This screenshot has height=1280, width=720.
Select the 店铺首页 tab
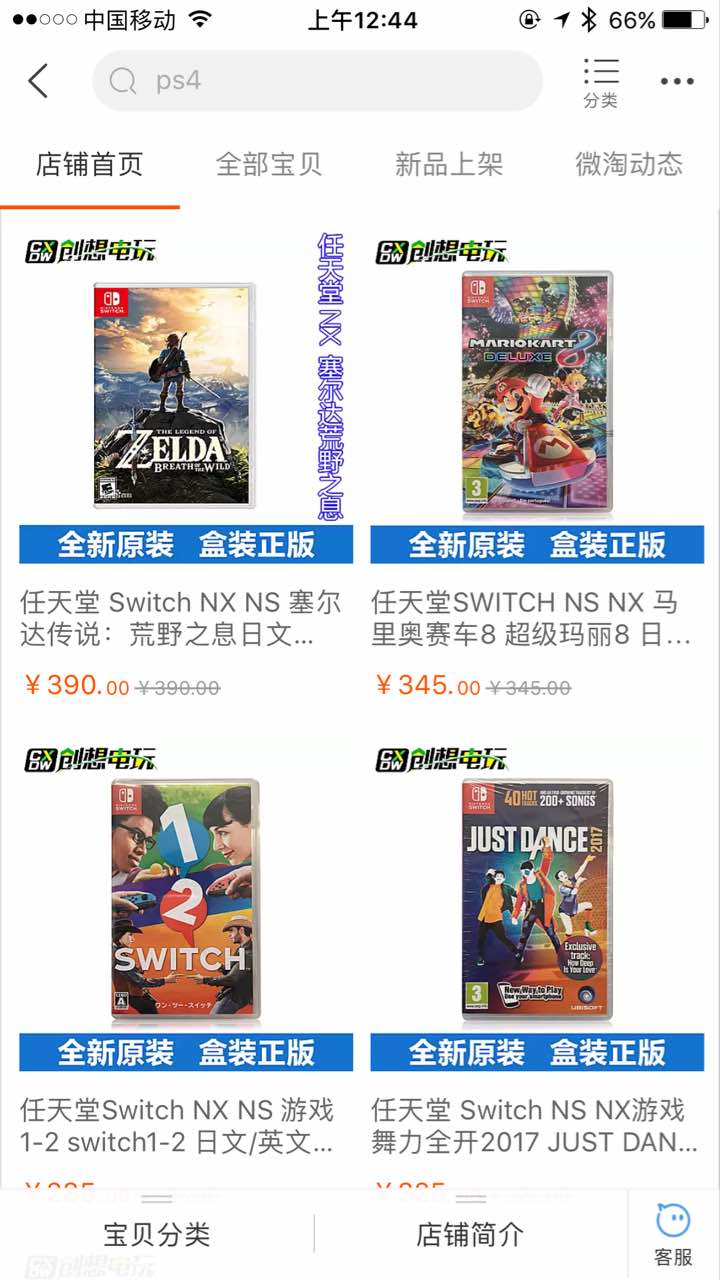90,164
